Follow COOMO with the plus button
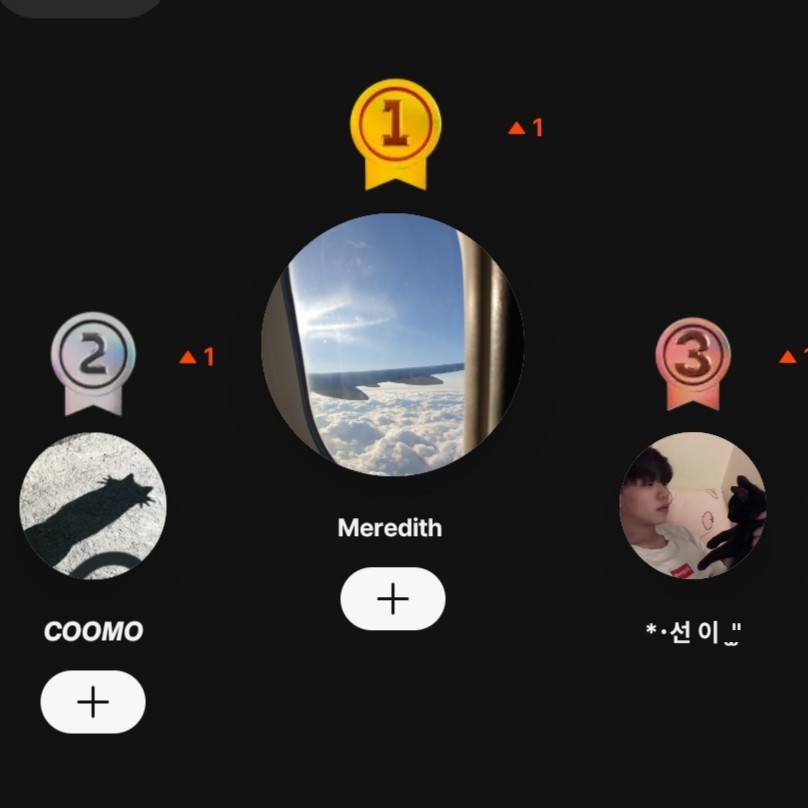Viewport: 808px width, 808px height. (93, 702)
